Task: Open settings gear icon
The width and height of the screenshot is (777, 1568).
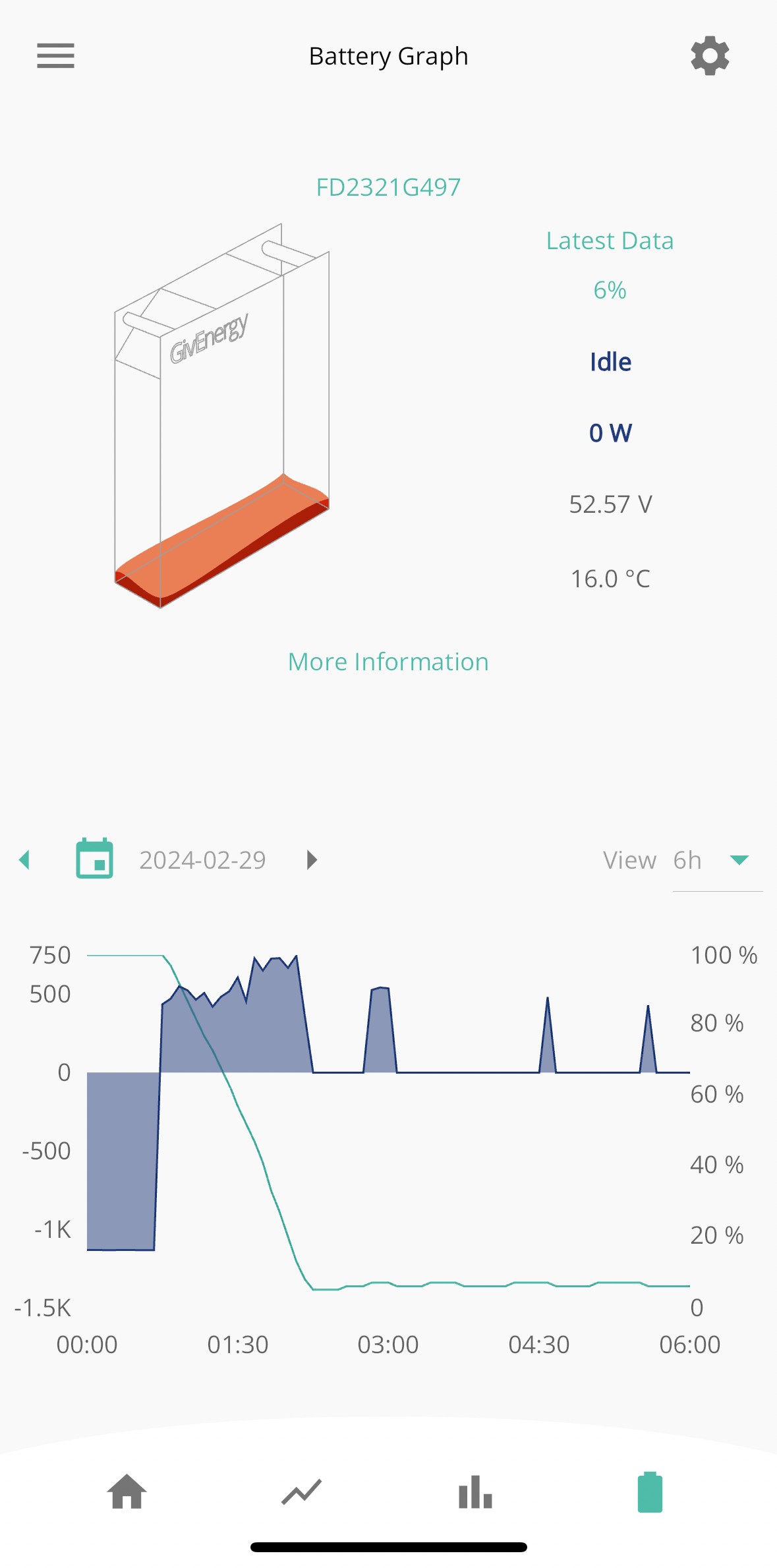Action: (710, 56)
